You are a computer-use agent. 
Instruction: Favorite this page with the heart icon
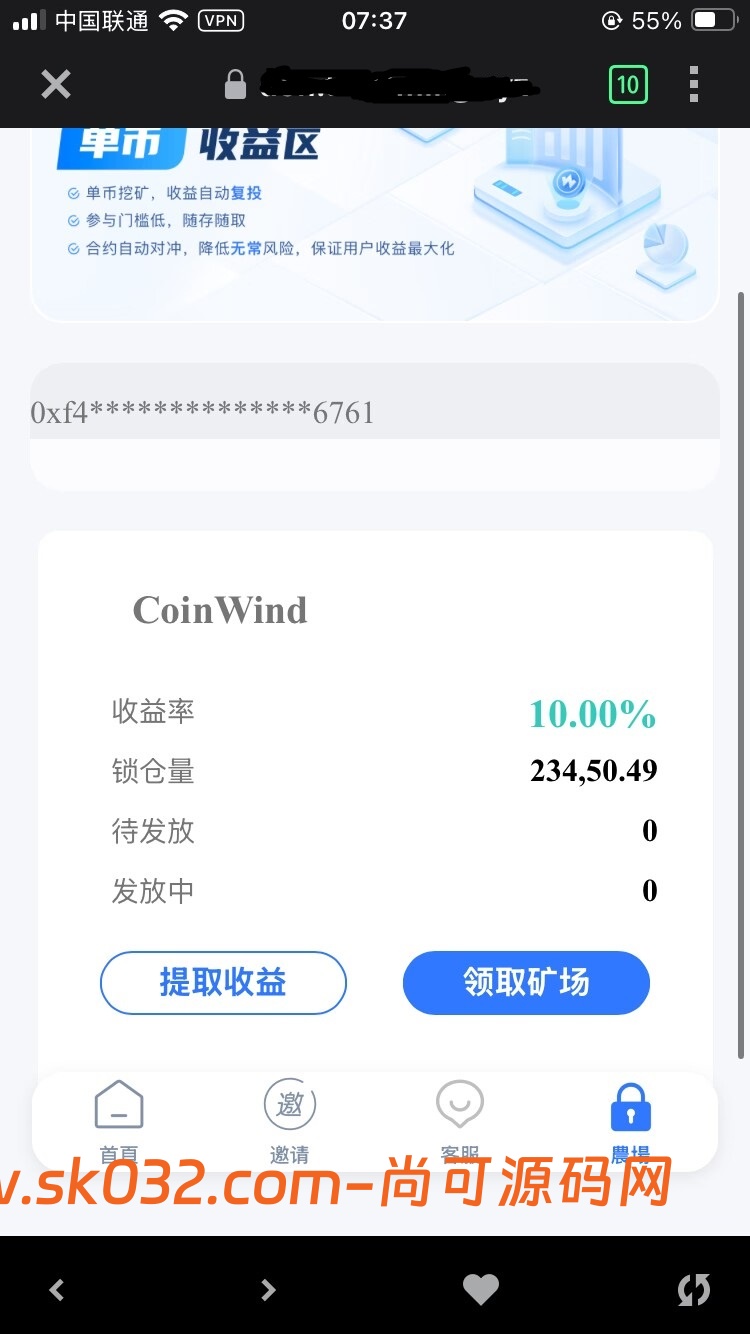480,1289
